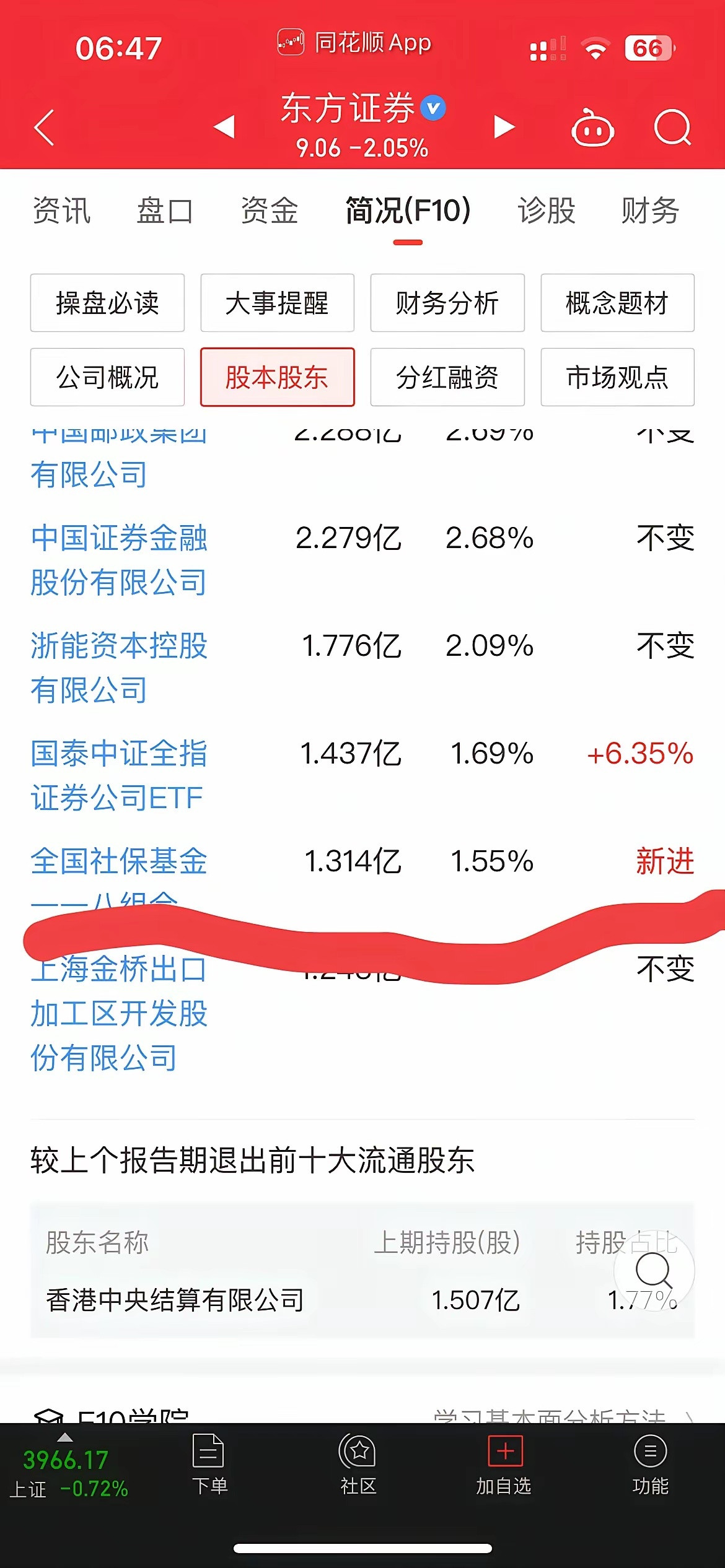Screen dimensions: 725x1568
Task: Switch to next stock via right arrow
Action: [503, 127]
